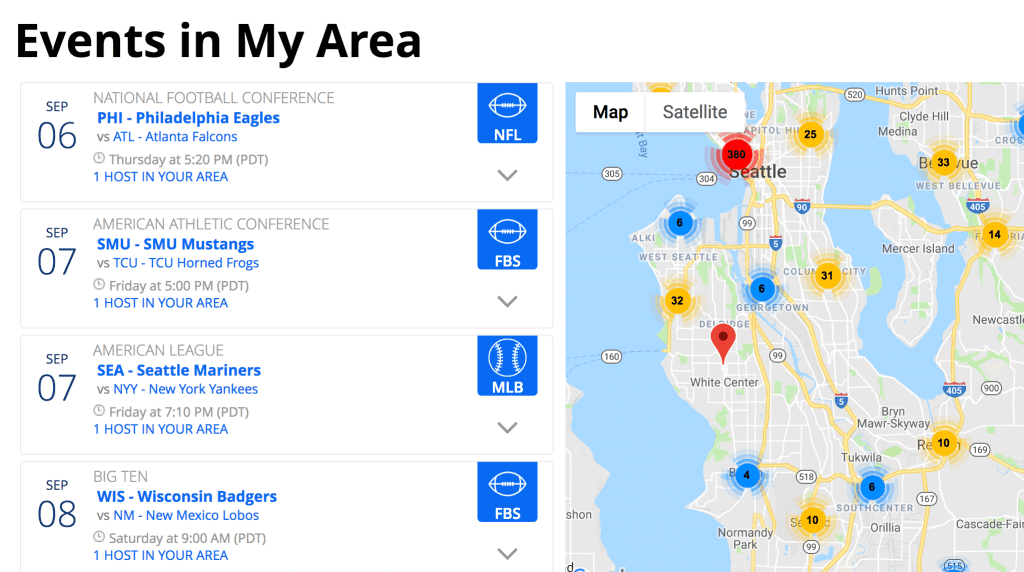Image resolution: width=1024 pixels, height=572 pixels.
Task: Tap the red 380 cluster over Seattle
Action: click(737, 154)
